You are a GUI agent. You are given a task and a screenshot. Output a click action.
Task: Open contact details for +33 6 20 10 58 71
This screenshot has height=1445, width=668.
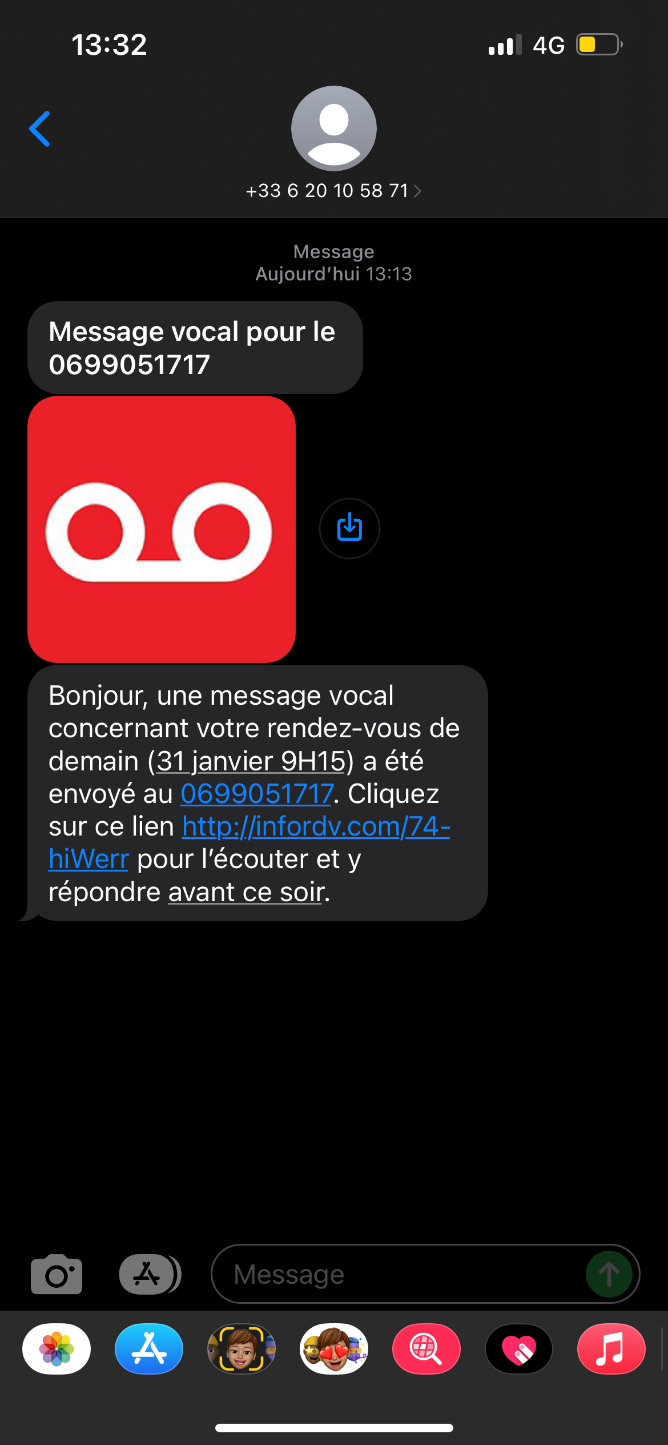pos(333,190)
